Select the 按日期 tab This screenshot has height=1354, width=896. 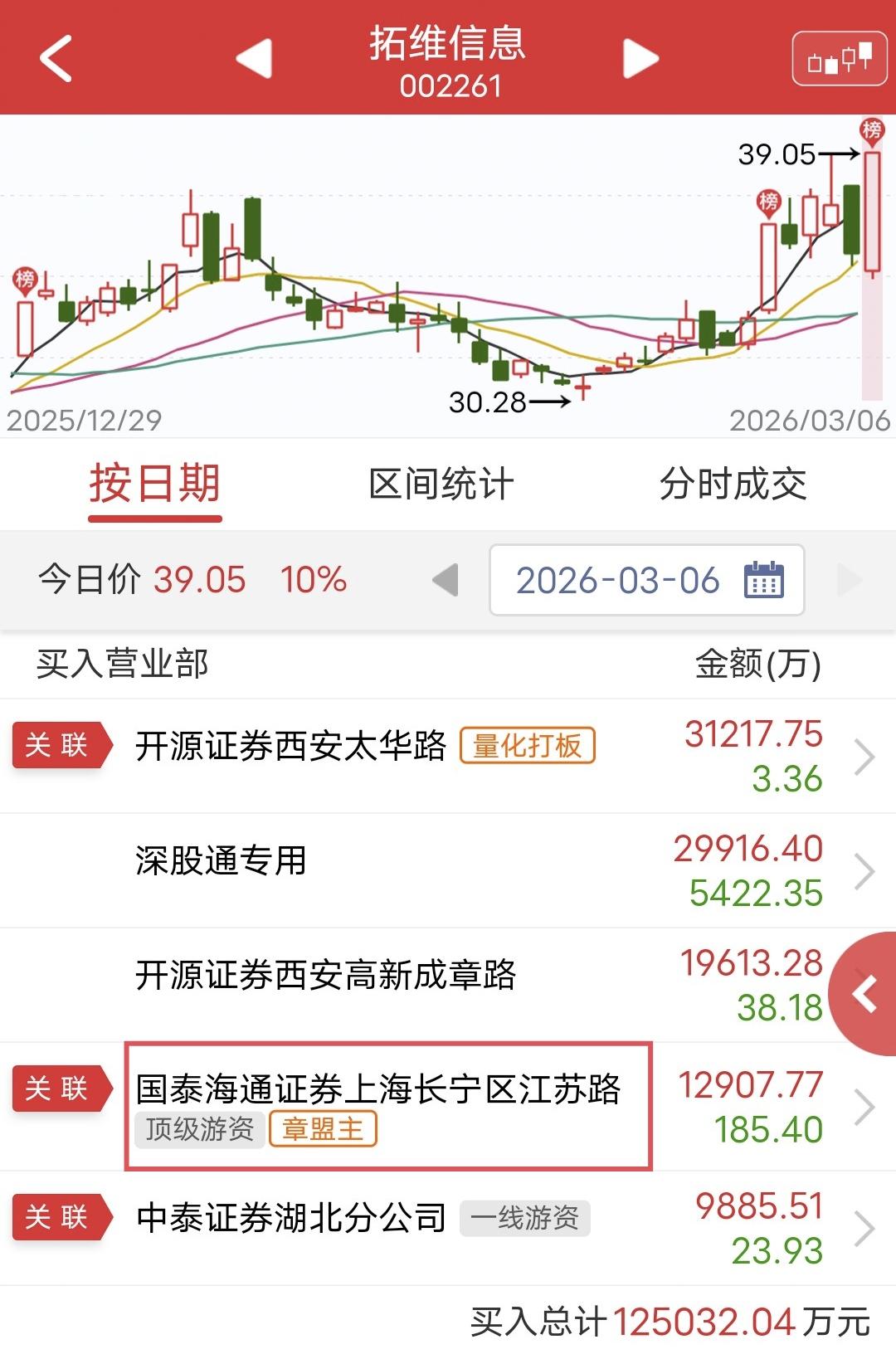(x=155, y=484)
